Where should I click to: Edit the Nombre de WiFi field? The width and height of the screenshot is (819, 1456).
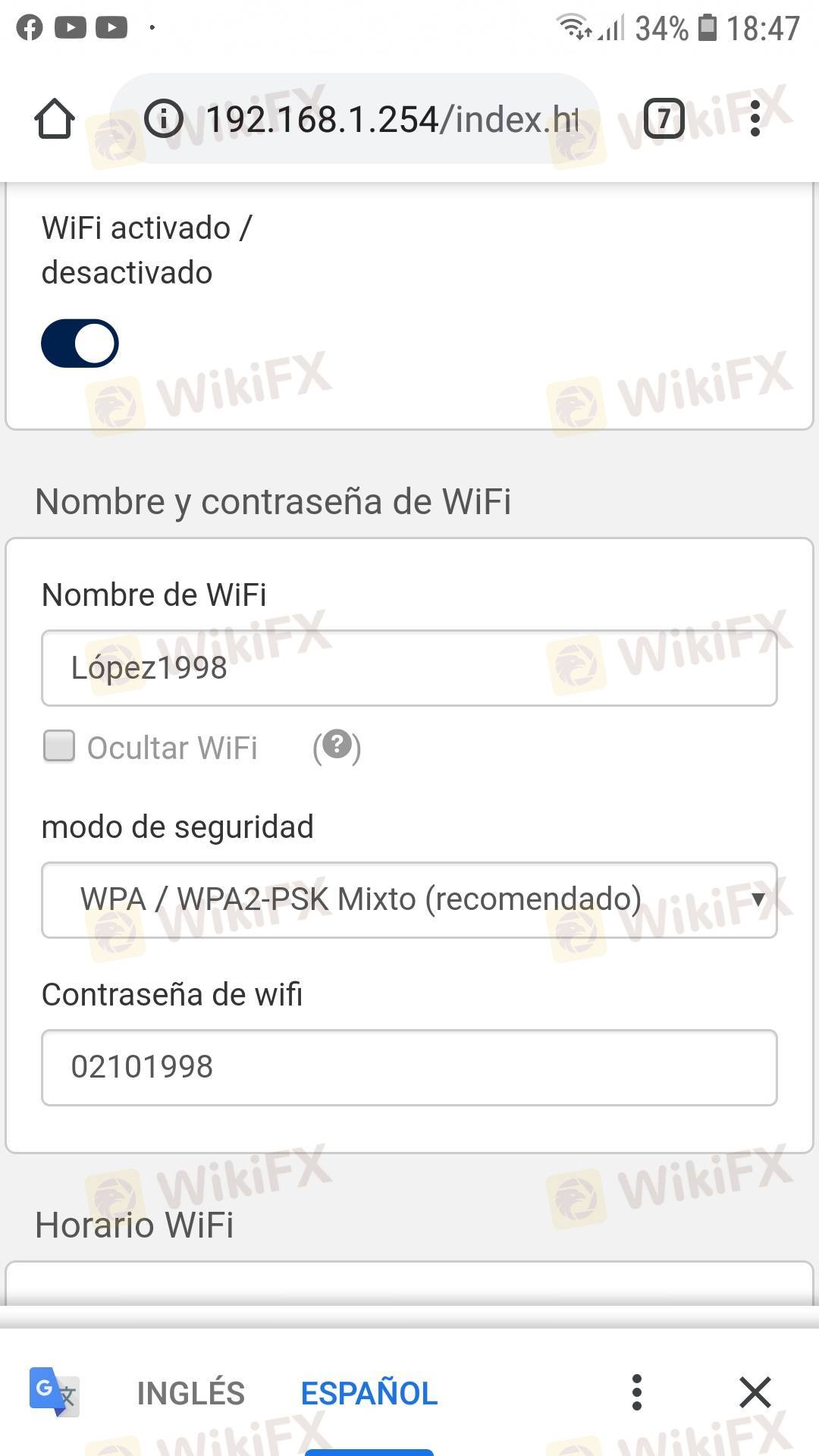(409, 668)
